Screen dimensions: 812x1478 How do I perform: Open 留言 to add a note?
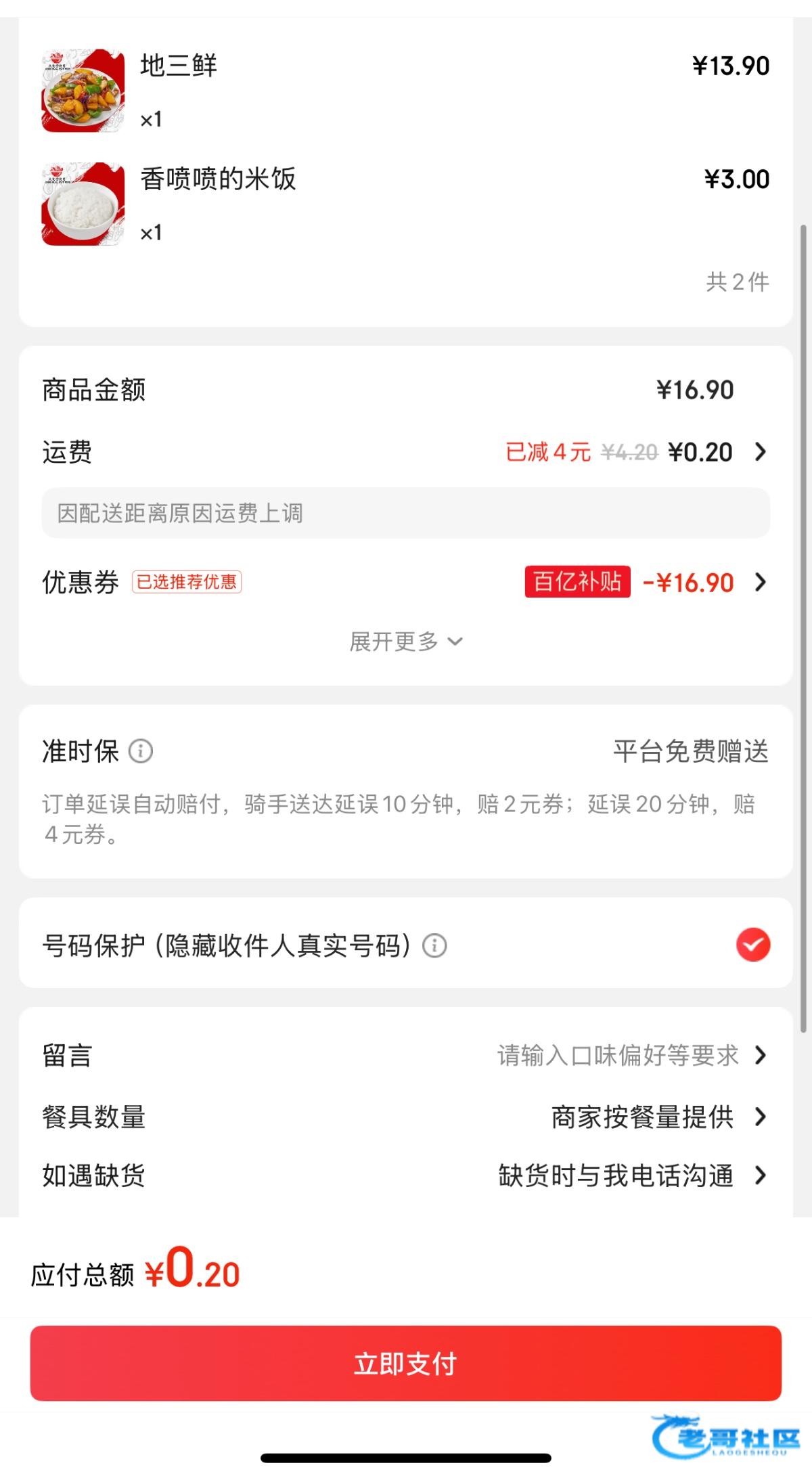click(760, 1055)
